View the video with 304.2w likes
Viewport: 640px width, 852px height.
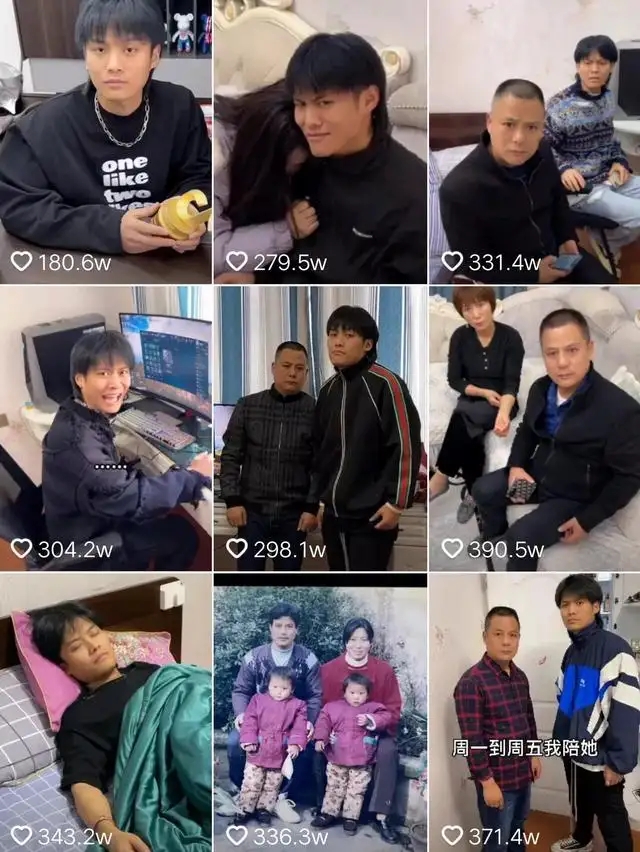(105, 428)
